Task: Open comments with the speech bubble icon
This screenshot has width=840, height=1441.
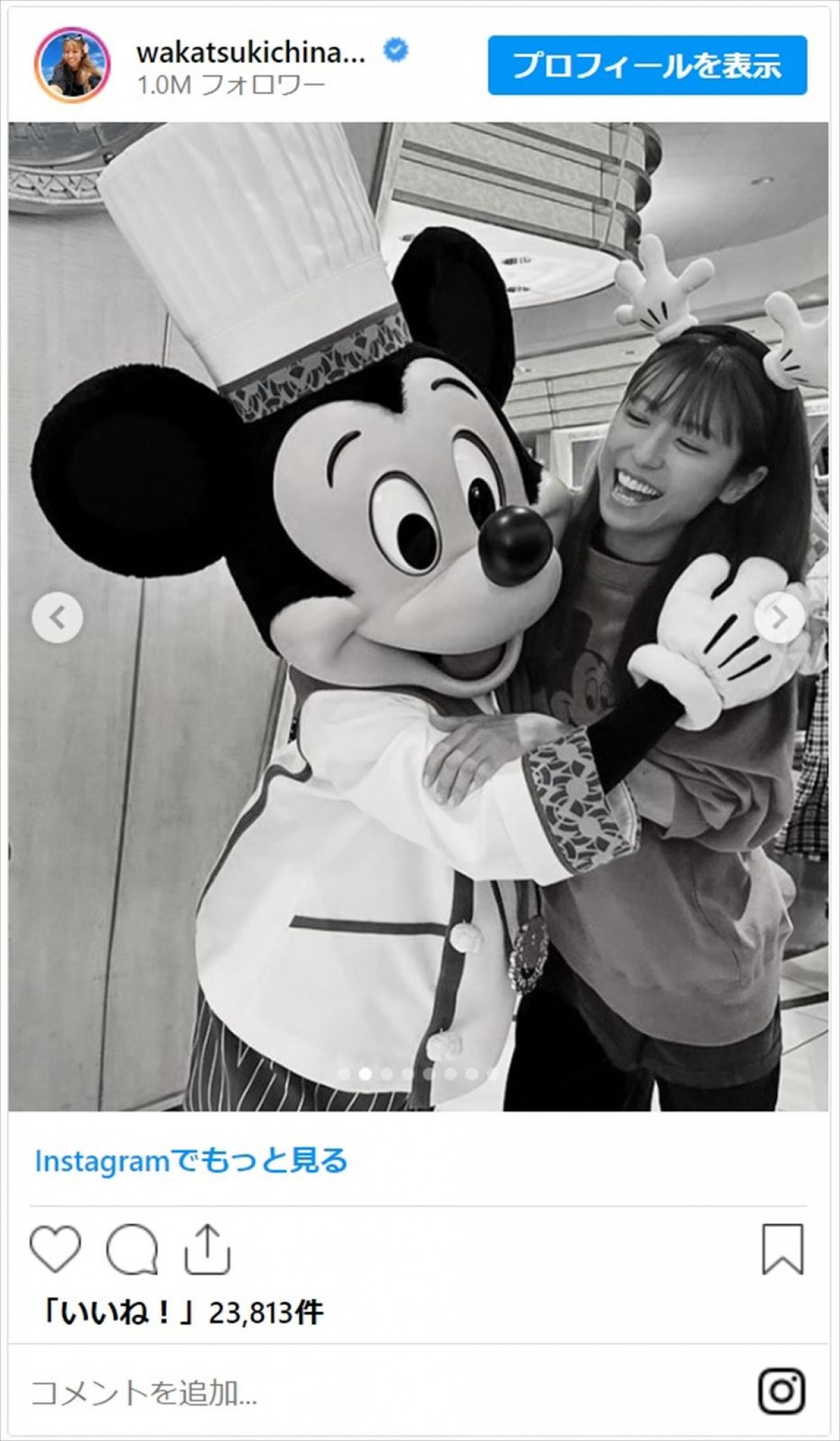Action: 132,1249
